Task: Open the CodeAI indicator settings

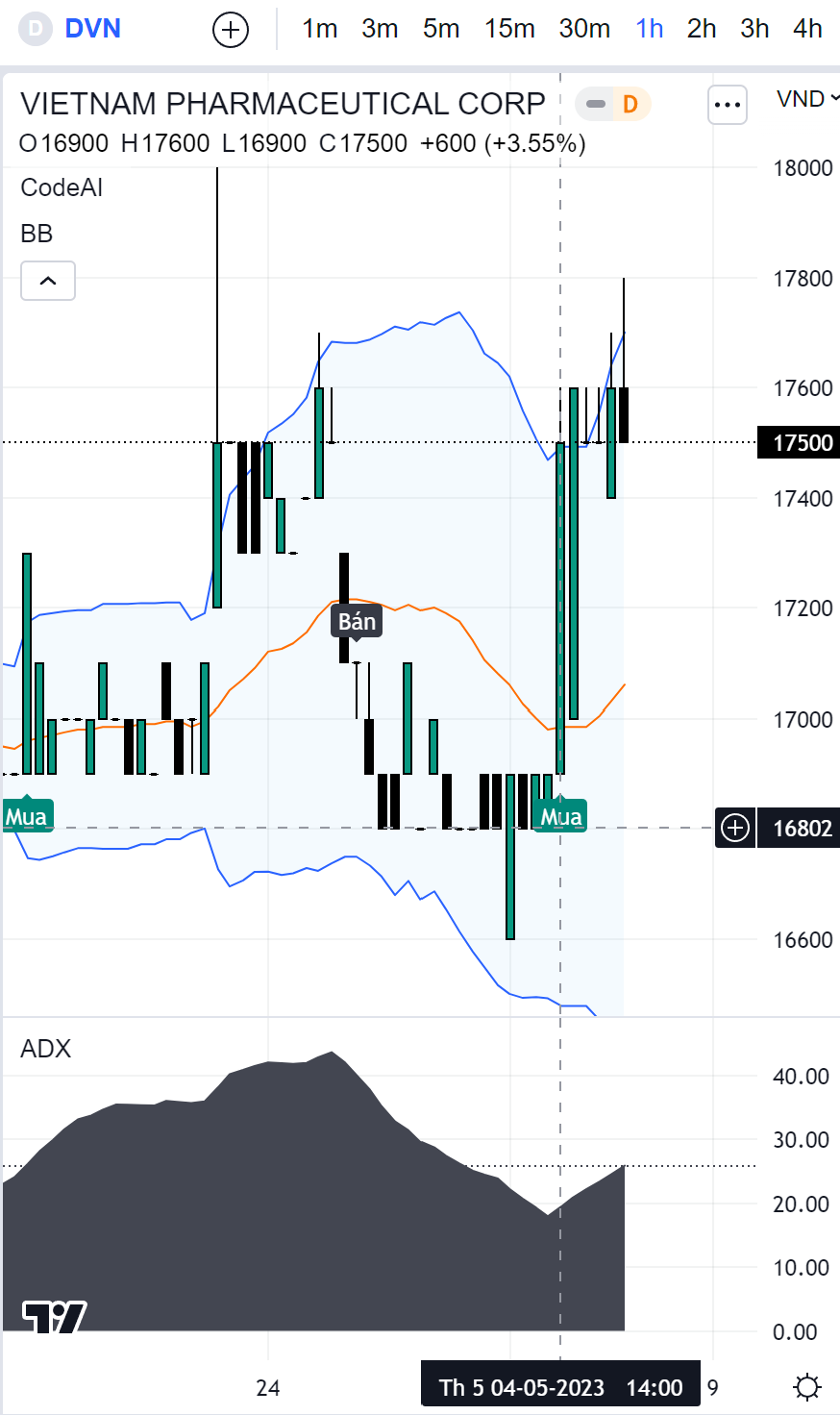Action: pyautogui.click(x=62, y=187)
